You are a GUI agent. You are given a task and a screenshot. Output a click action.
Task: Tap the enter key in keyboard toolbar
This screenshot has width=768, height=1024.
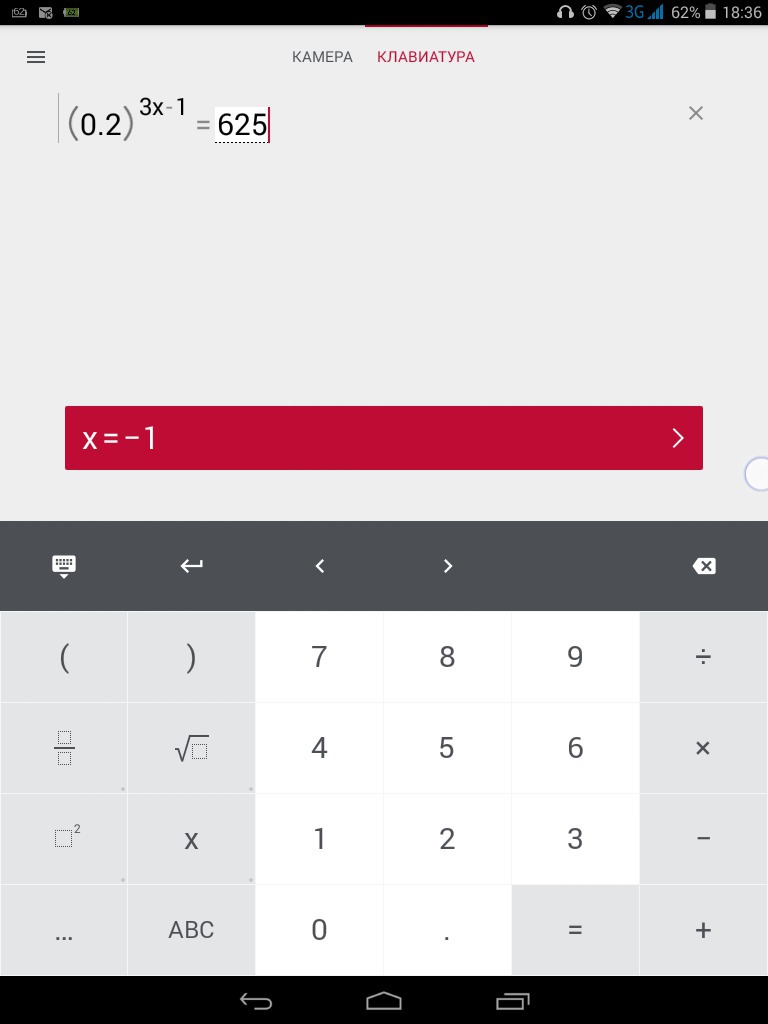point(191,566)
